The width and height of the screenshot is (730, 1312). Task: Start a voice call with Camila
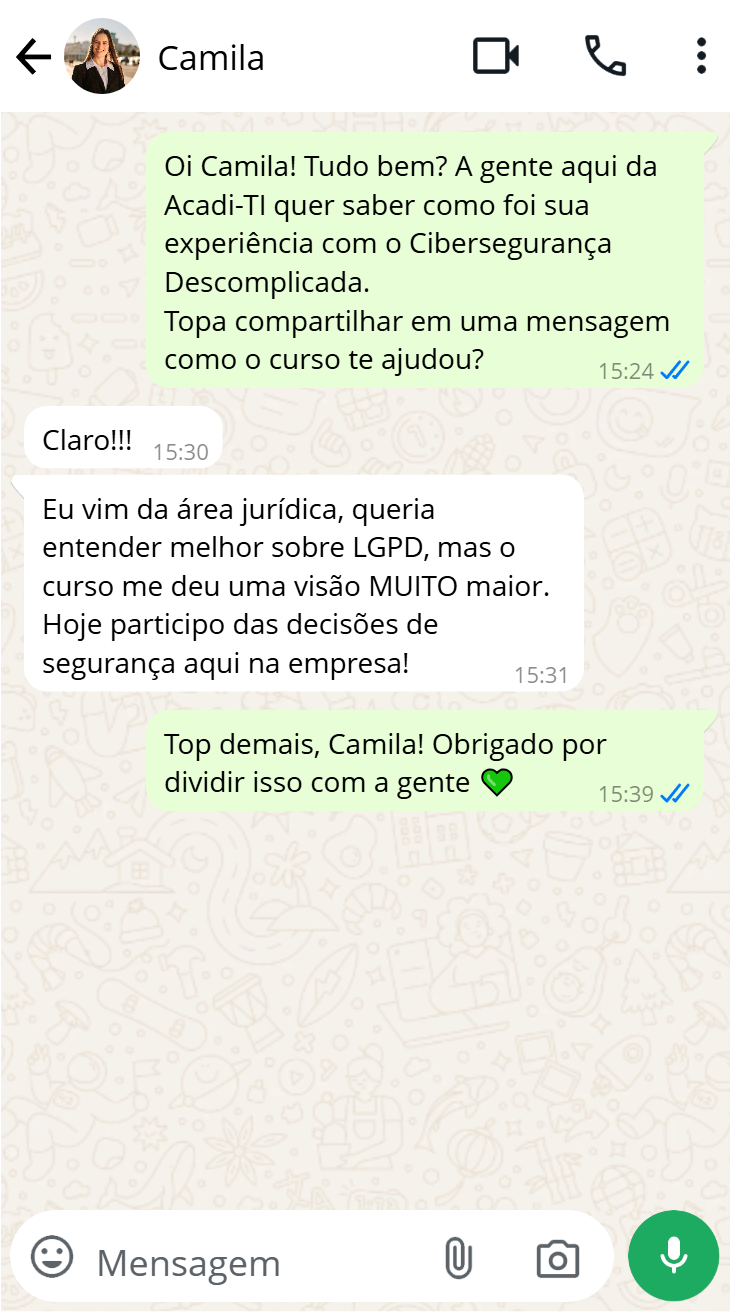[605, 56]
